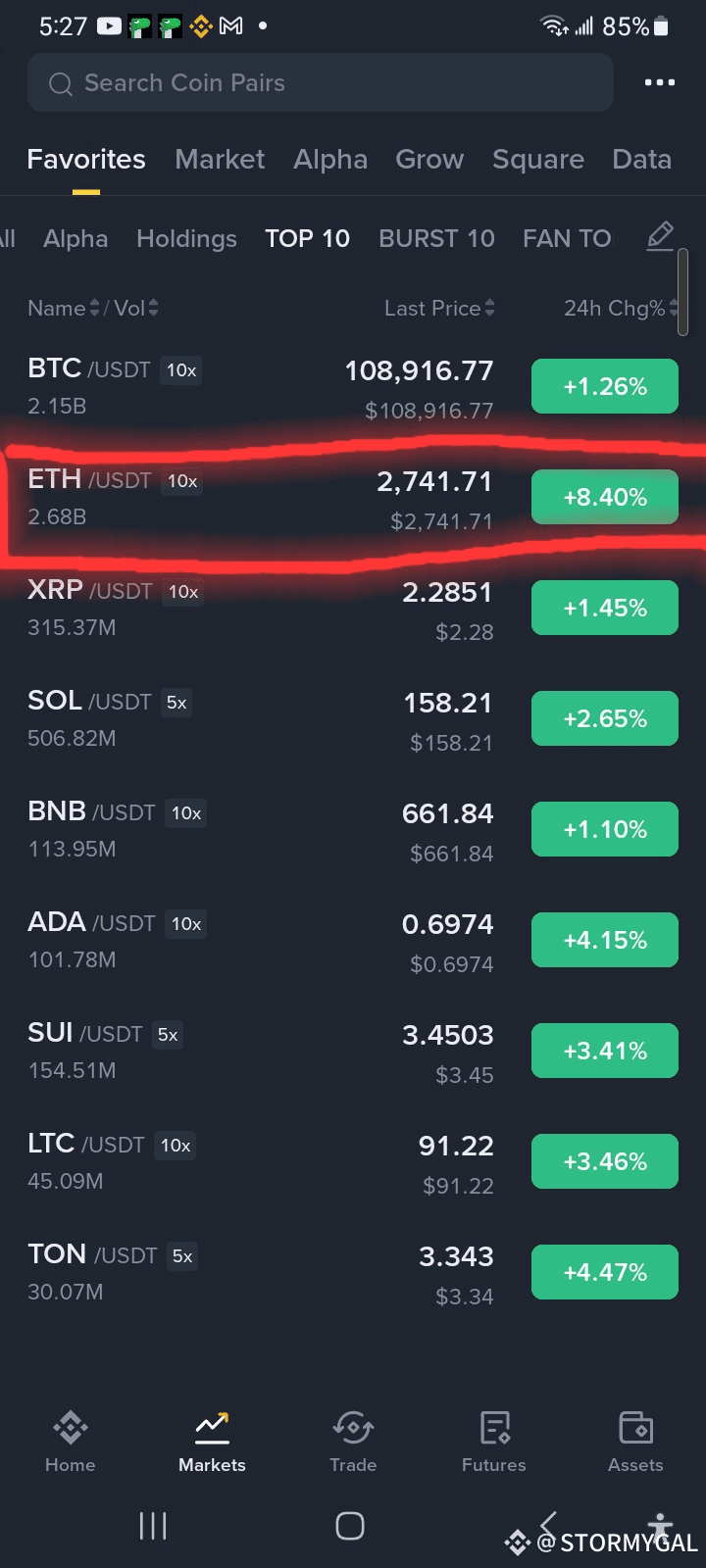Open the TON/USDT pair
706x1568 pixels.
[x=353, y=1274]
